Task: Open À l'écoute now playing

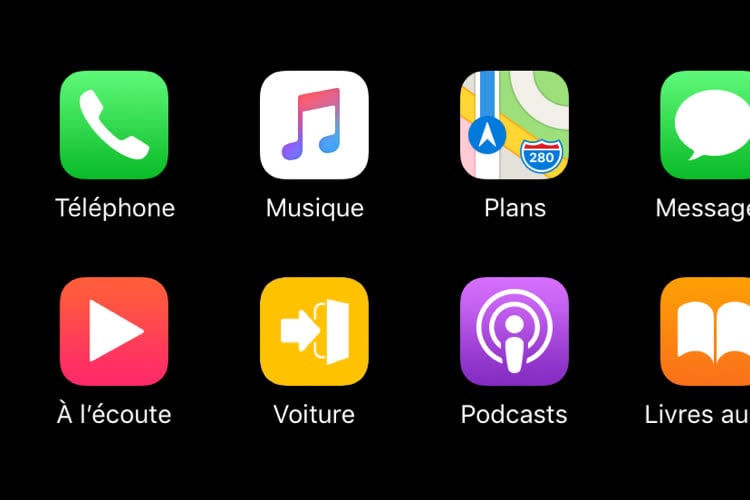Action: 114,331
